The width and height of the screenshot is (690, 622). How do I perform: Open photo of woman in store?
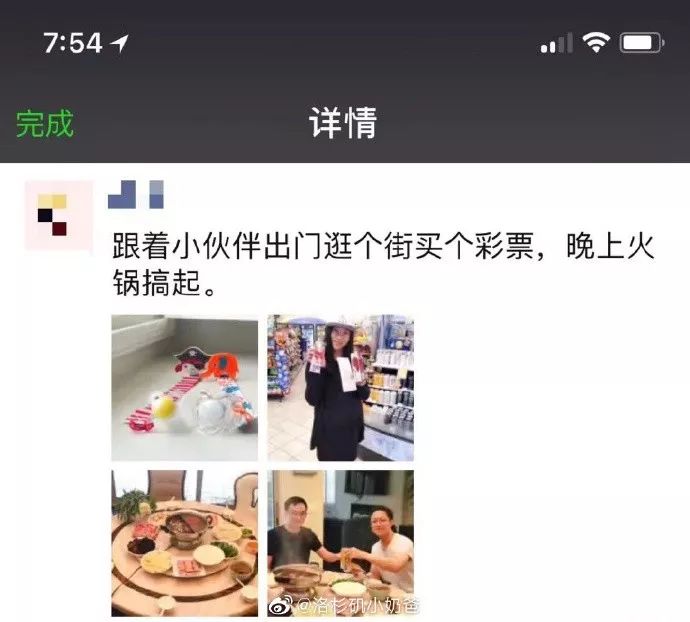point(340,388)
